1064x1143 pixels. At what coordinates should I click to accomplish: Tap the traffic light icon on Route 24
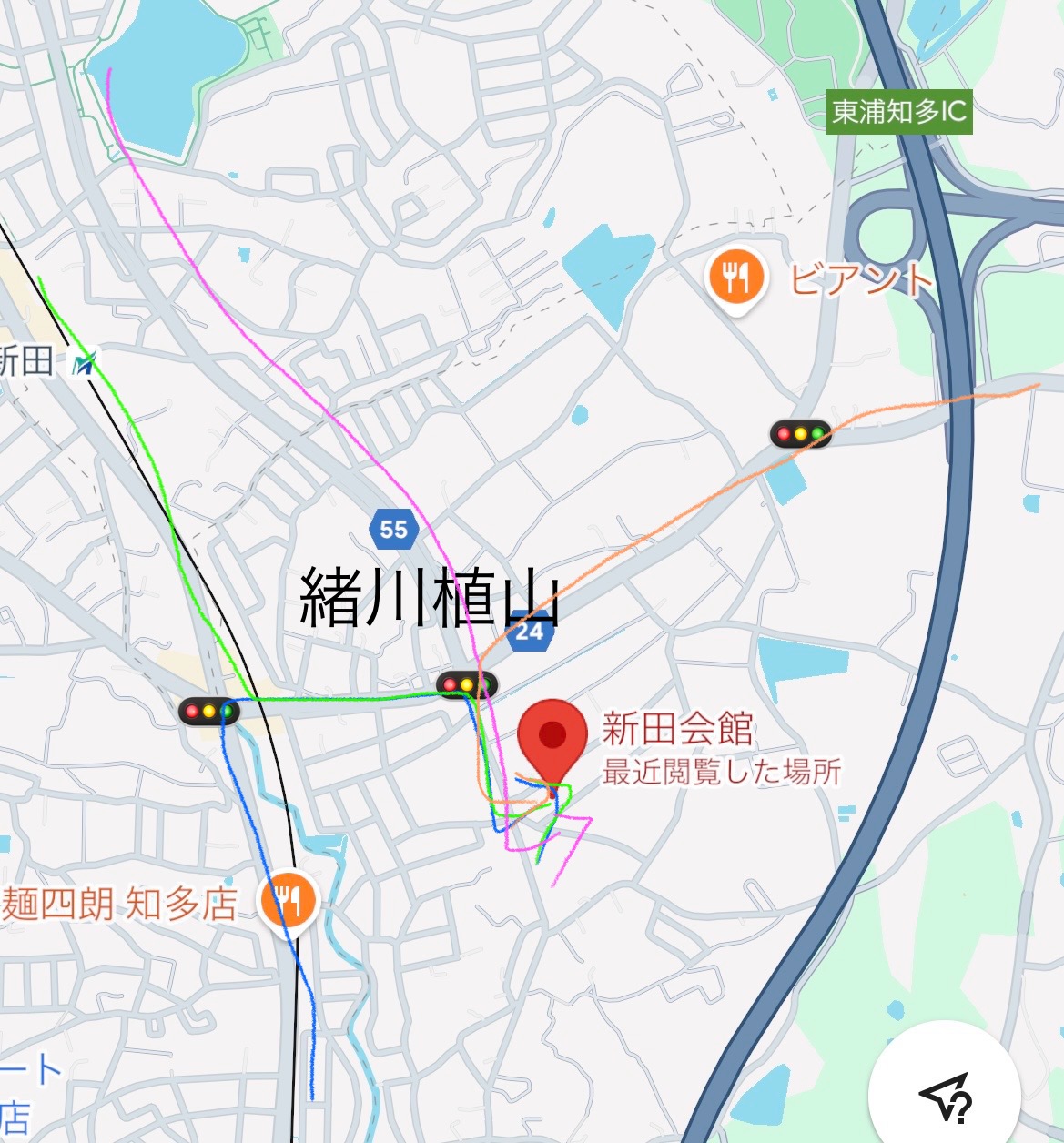467,682
